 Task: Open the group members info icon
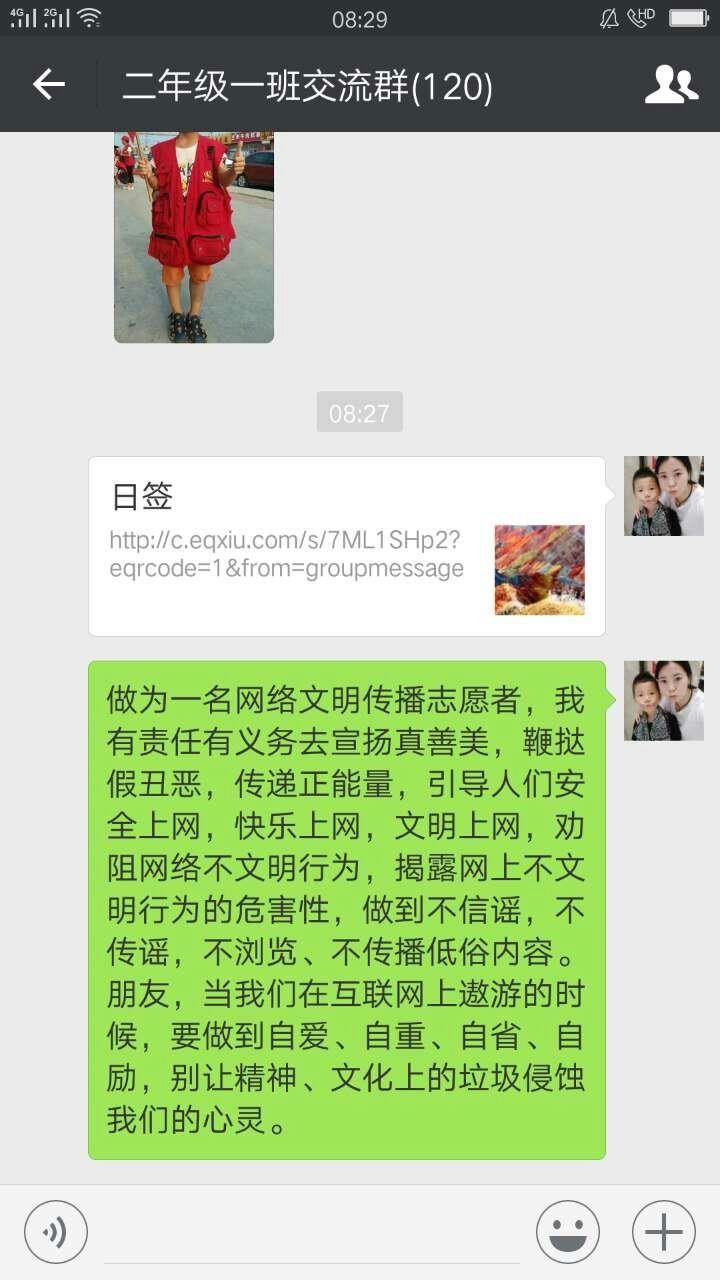pyautogui.click(x=671, y=85)
